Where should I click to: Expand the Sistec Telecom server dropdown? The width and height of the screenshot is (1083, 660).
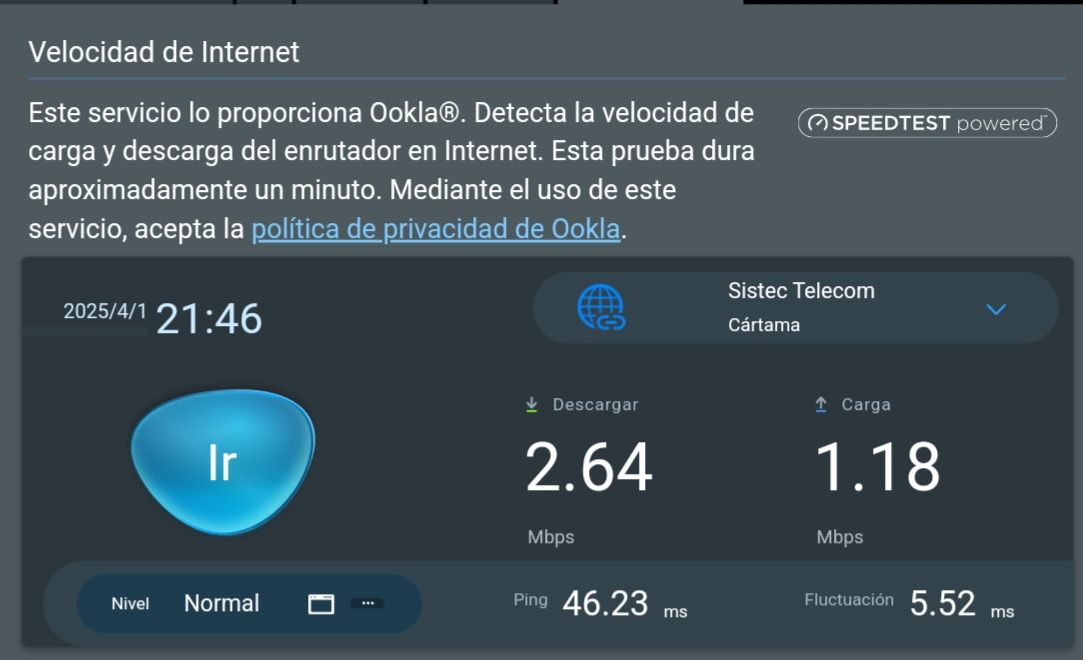coord(995,309)
